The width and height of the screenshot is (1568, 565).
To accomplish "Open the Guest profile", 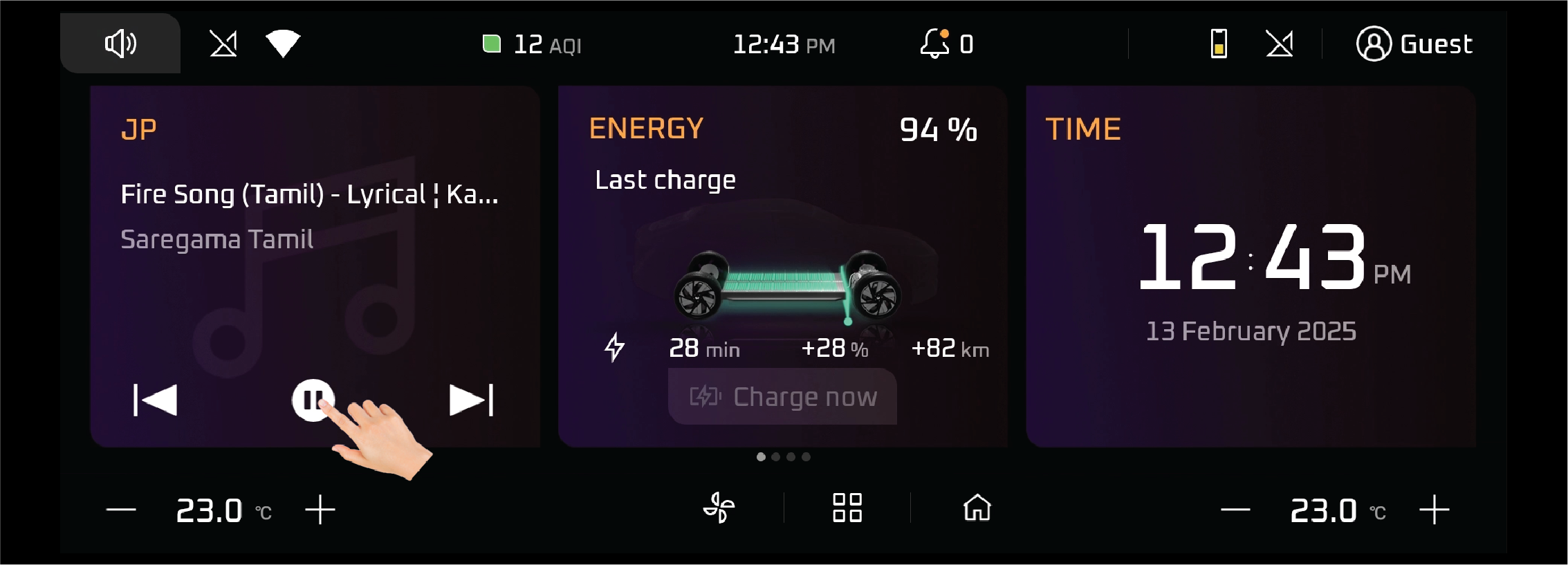I will (x=1414, y=44).
